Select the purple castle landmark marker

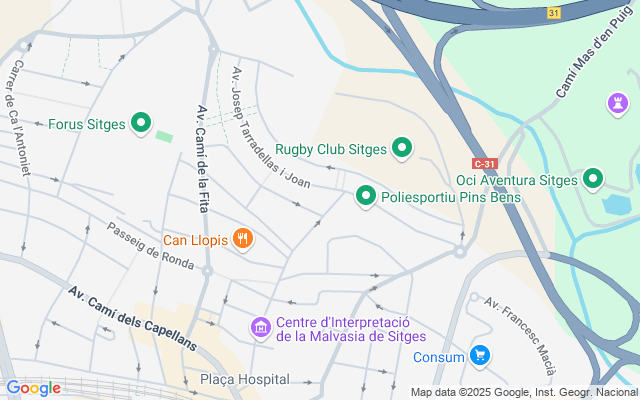coord(617,102)
